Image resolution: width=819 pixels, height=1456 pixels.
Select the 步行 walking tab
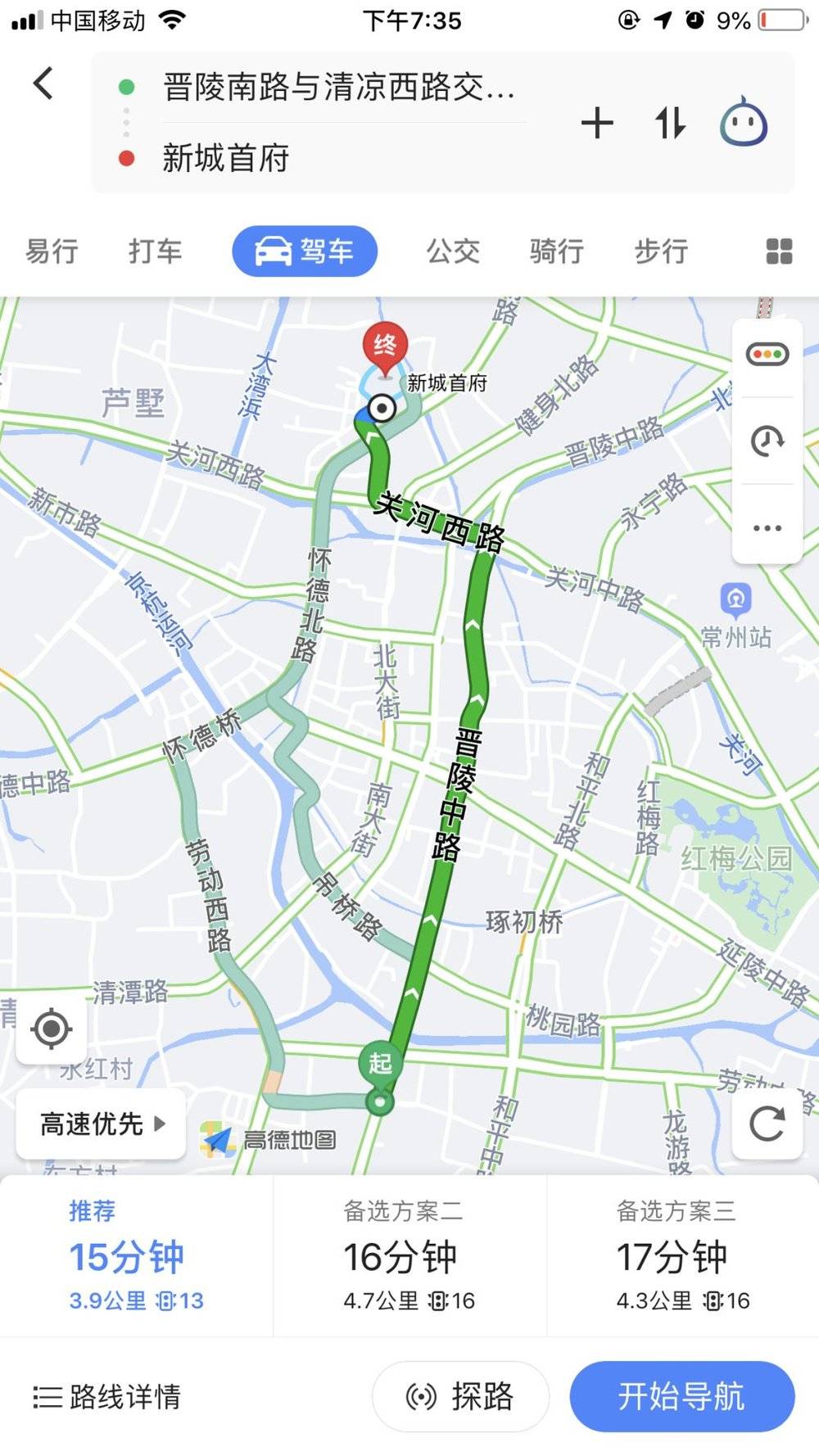click(x=661, y=251)
